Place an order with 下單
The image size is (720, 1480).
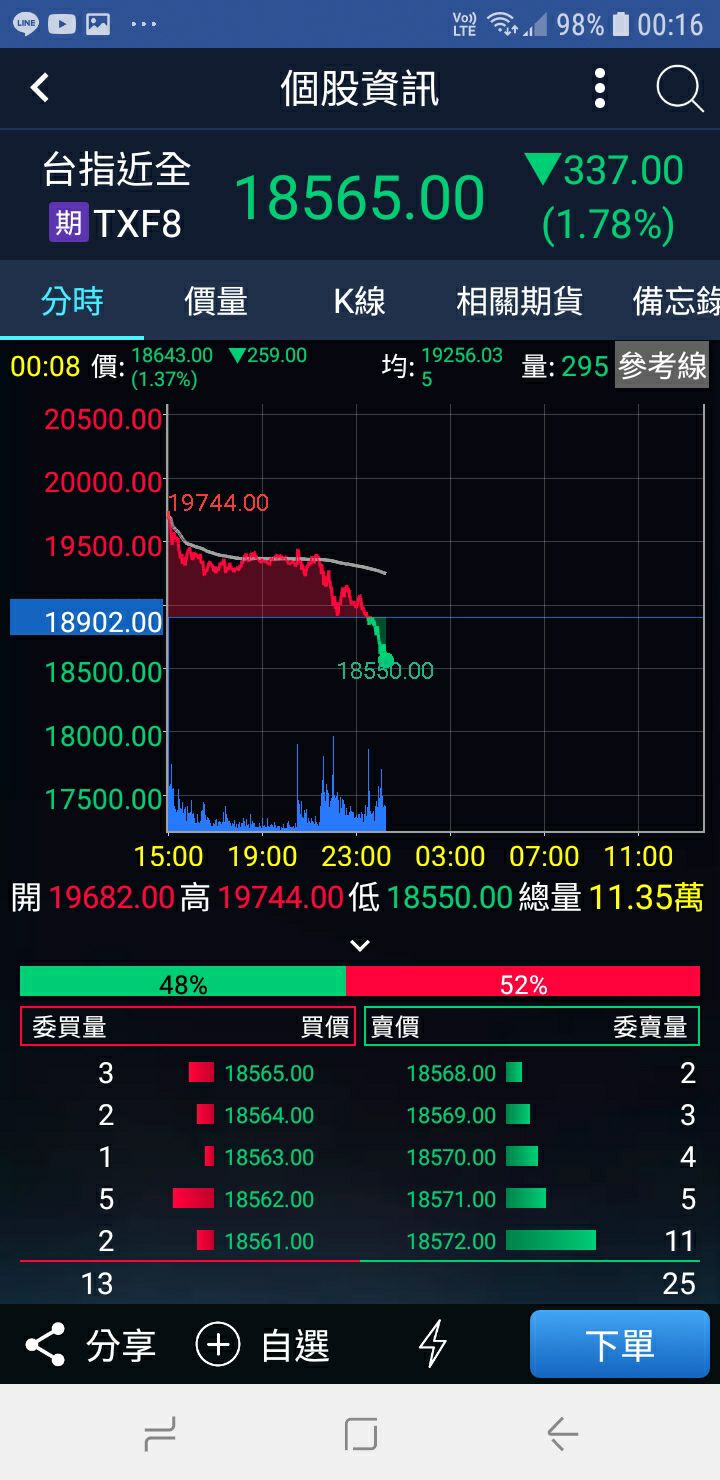[619, 1344]
